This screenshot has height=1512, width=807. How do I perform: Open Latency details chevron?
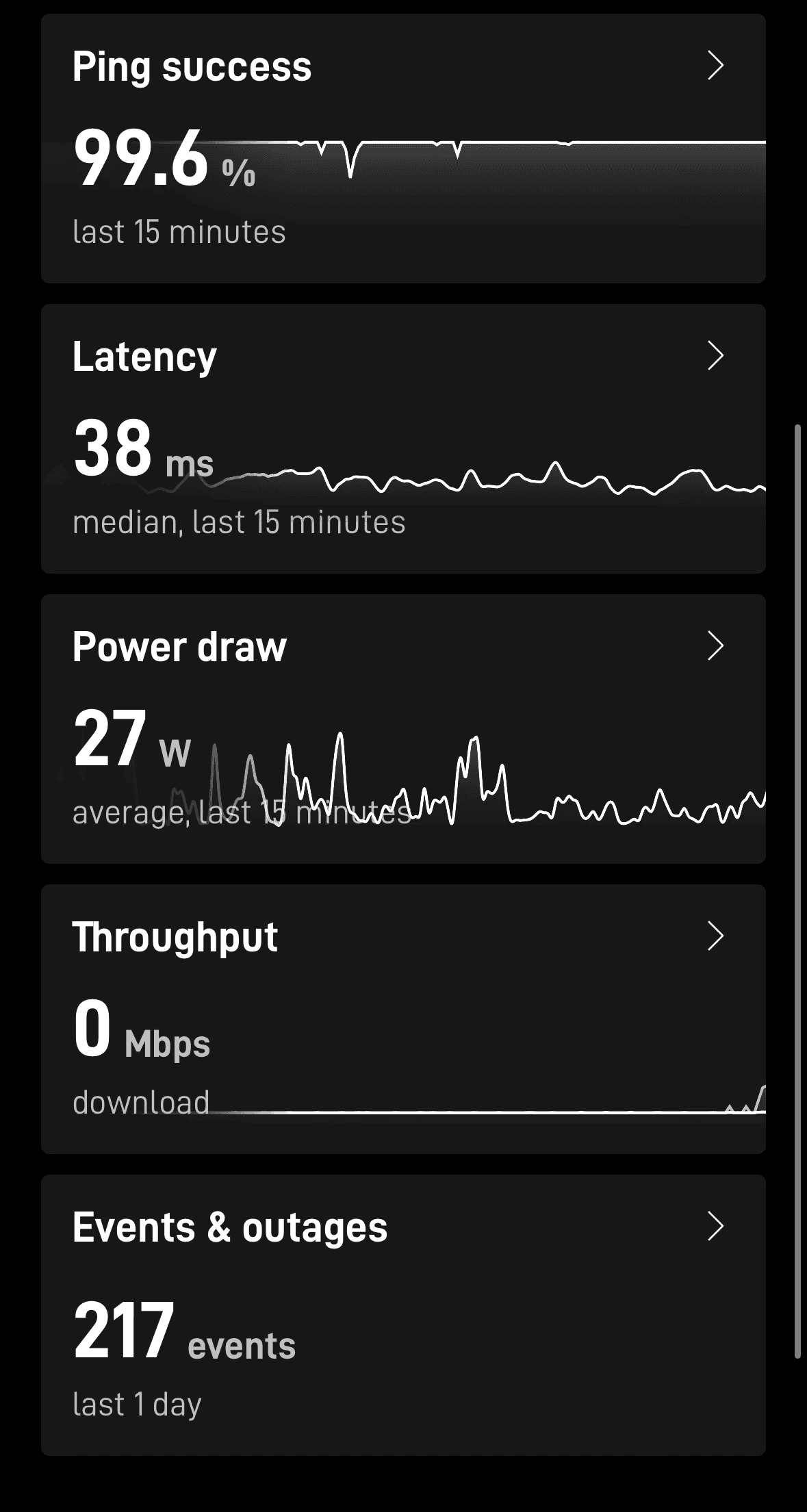click(x=715, y=356)
